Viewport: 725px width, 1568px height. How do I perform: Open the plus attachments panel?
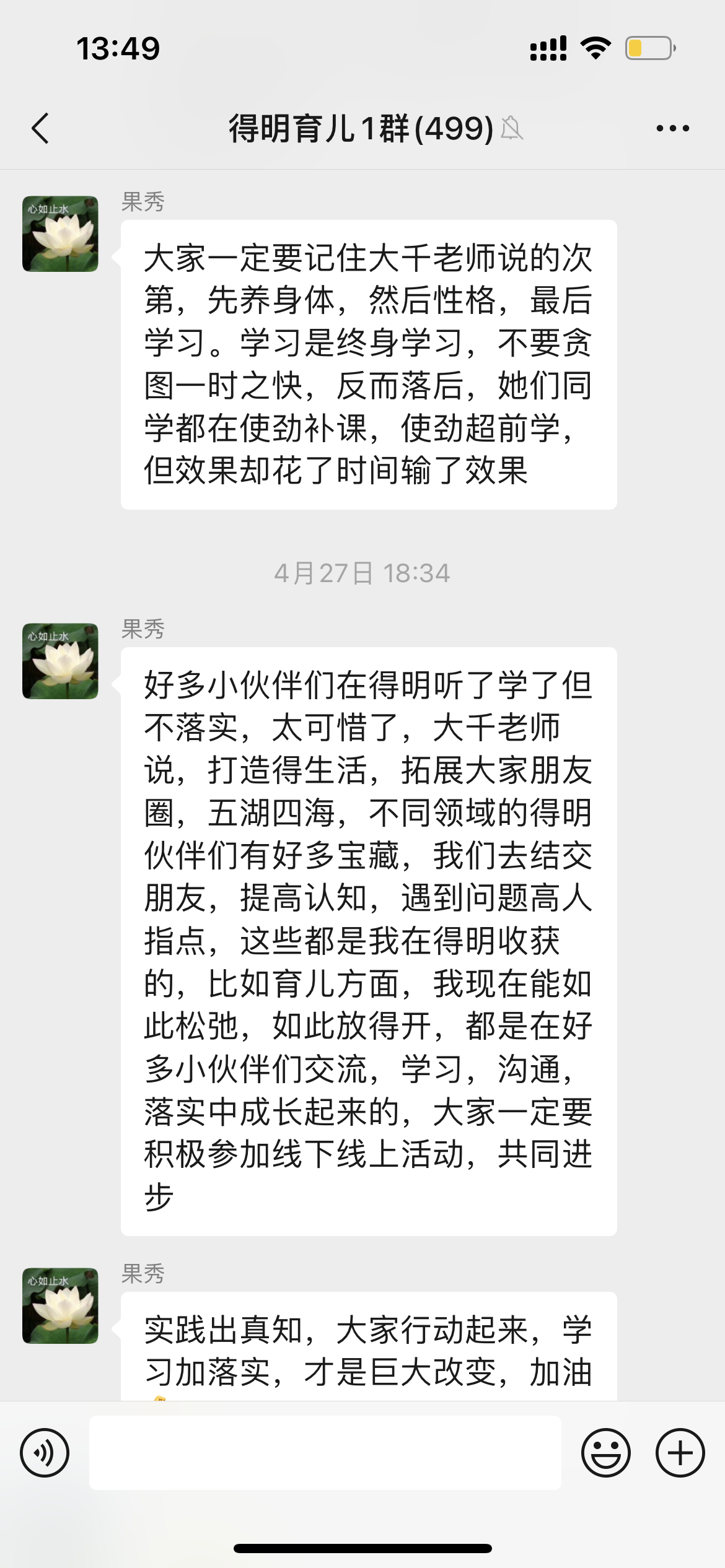[x=680, y=1453]
